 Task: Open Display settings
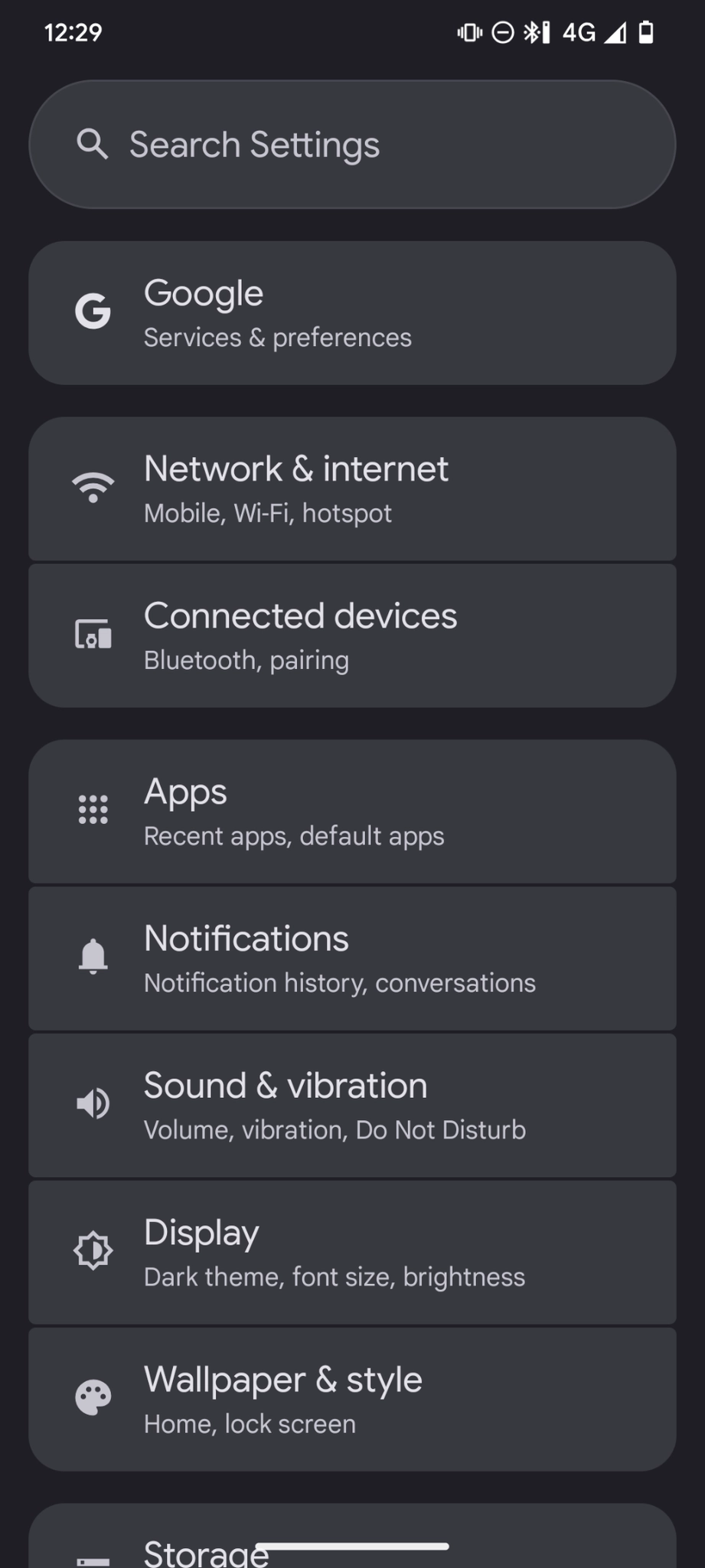(352, 1253)
